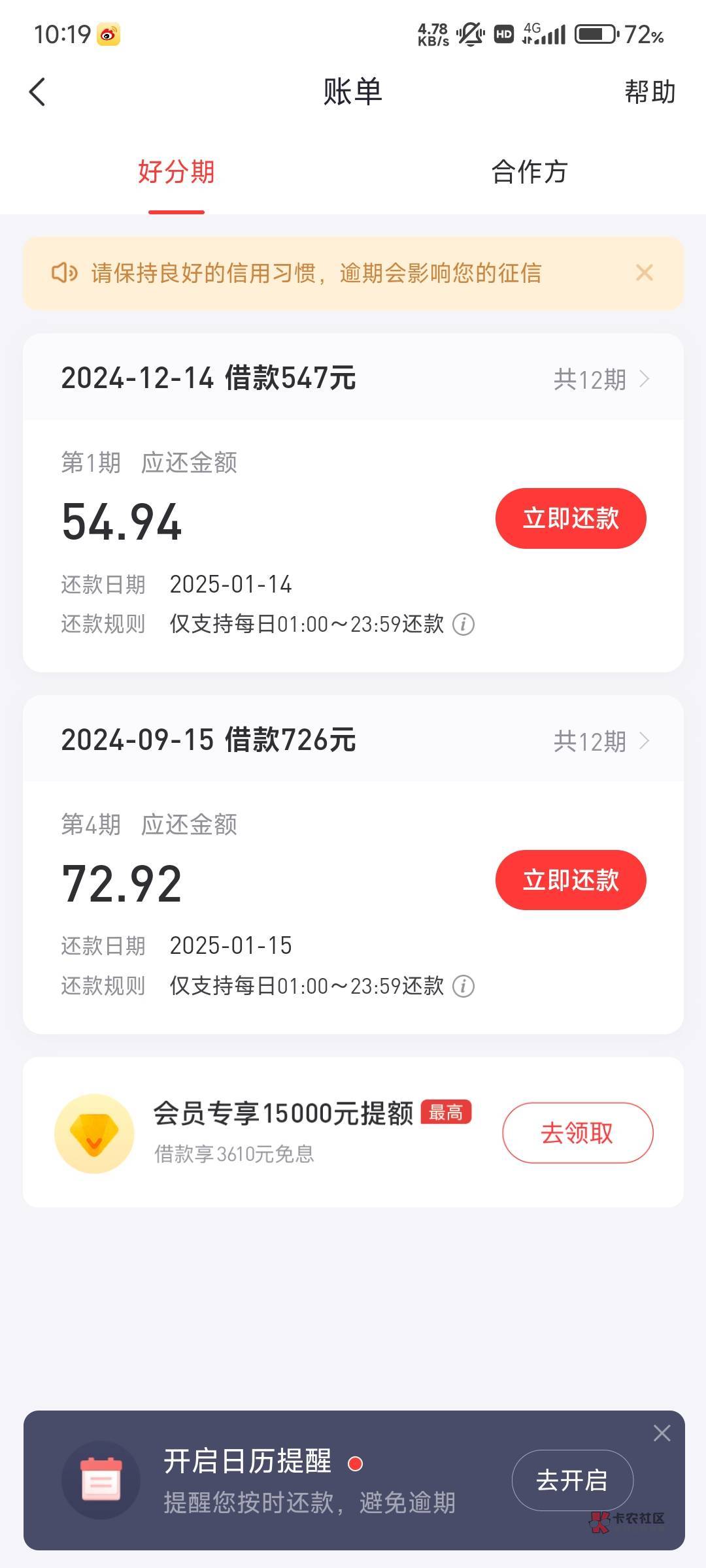
Task: Tap 去开启 to enable calendar reminder
Action: coord(572,1480)
